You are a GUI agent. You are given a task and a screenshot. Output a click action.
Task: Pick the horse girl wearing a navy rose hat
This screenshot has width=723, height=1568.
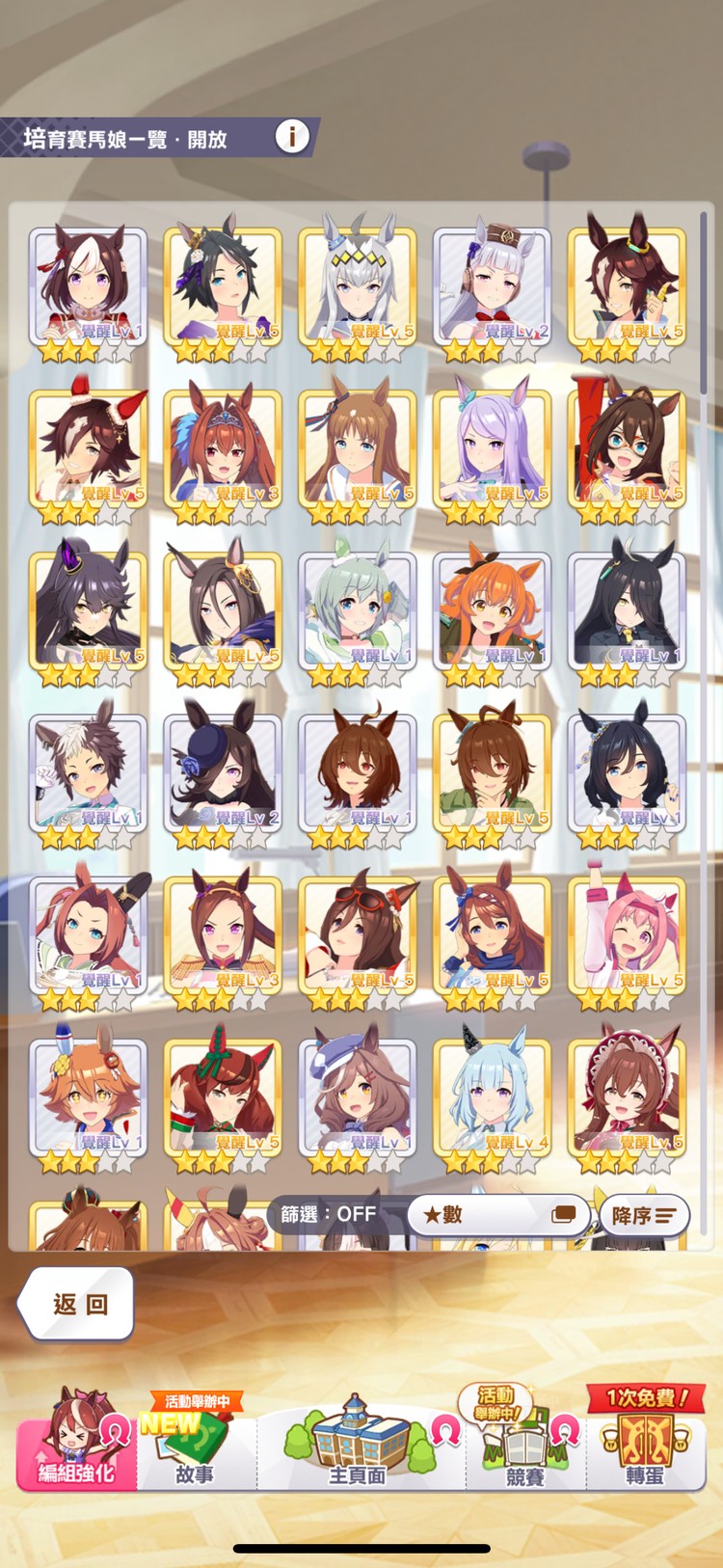223,773
